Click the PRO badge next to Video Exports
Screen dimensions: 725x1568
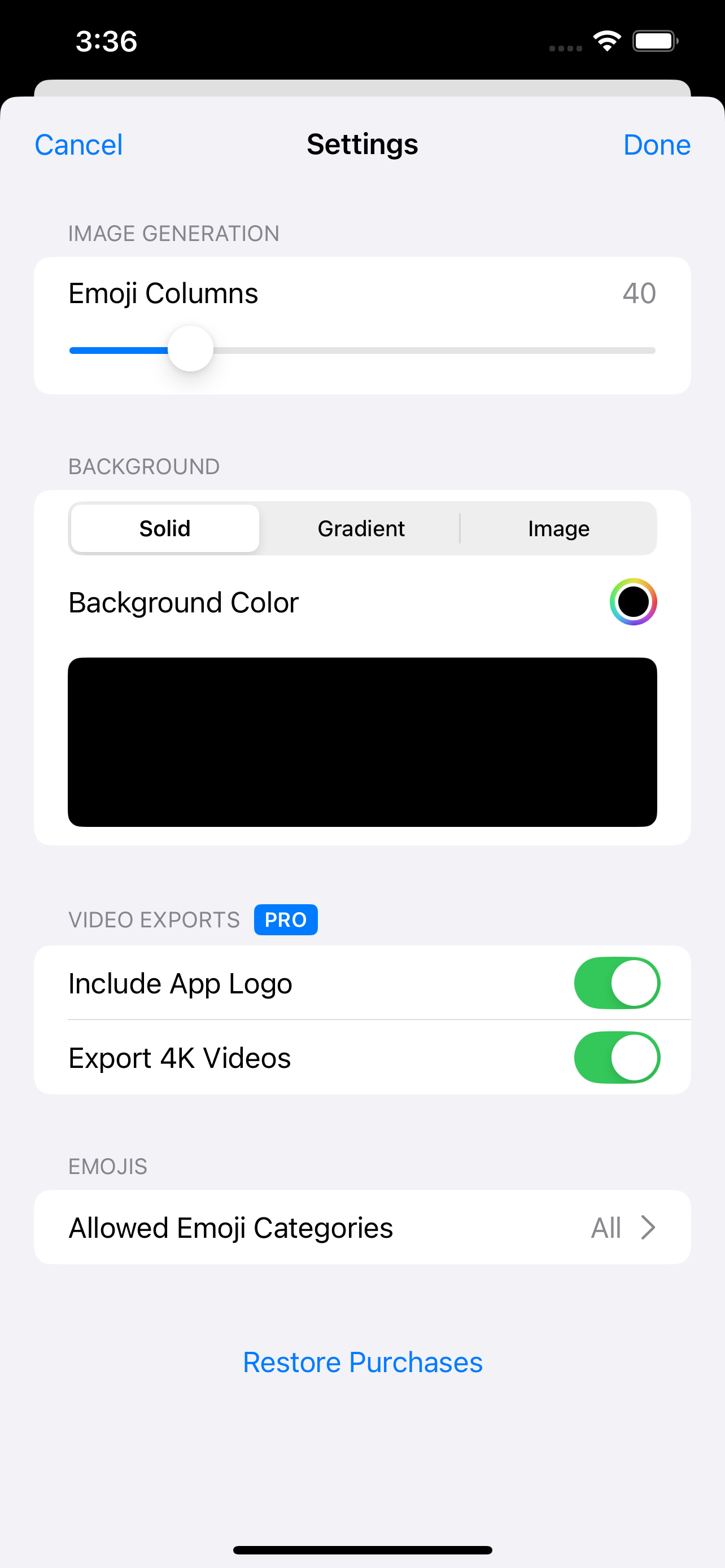pos(286,919)
